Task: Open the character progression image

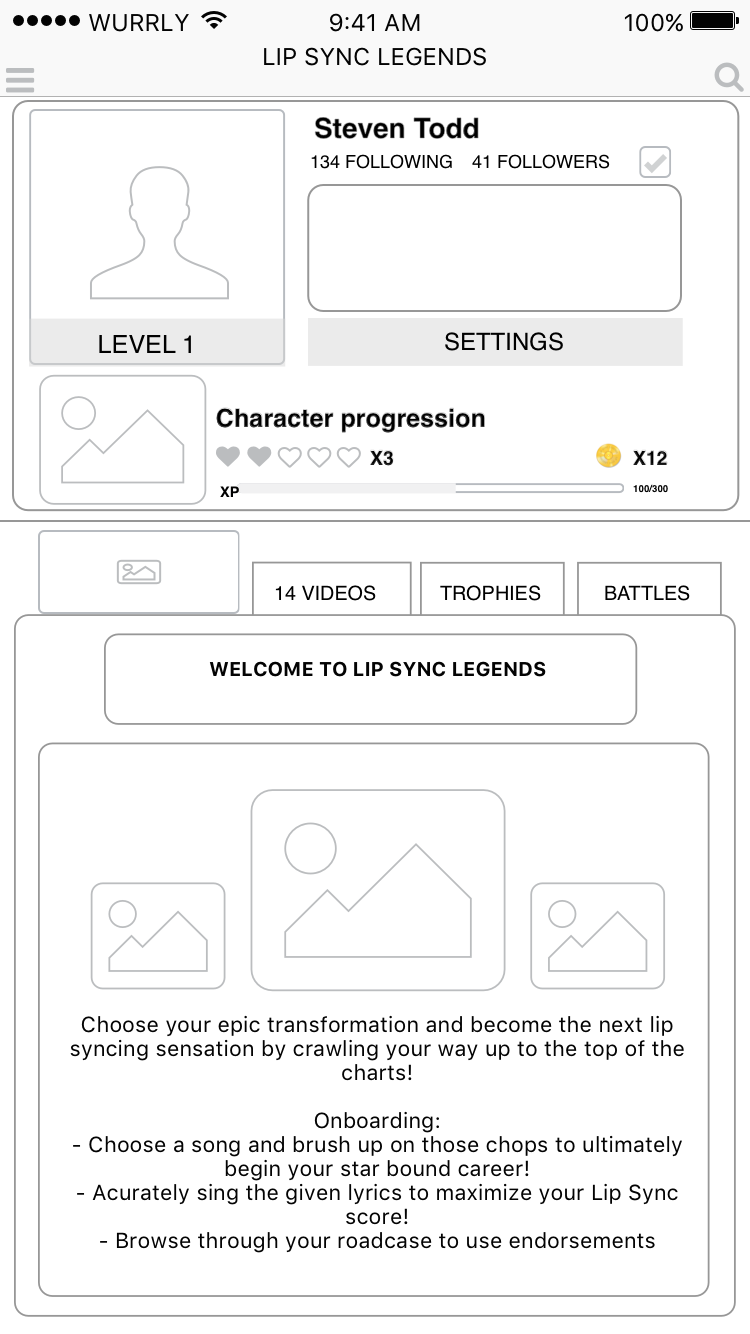Action: click(x=122, y=440)
